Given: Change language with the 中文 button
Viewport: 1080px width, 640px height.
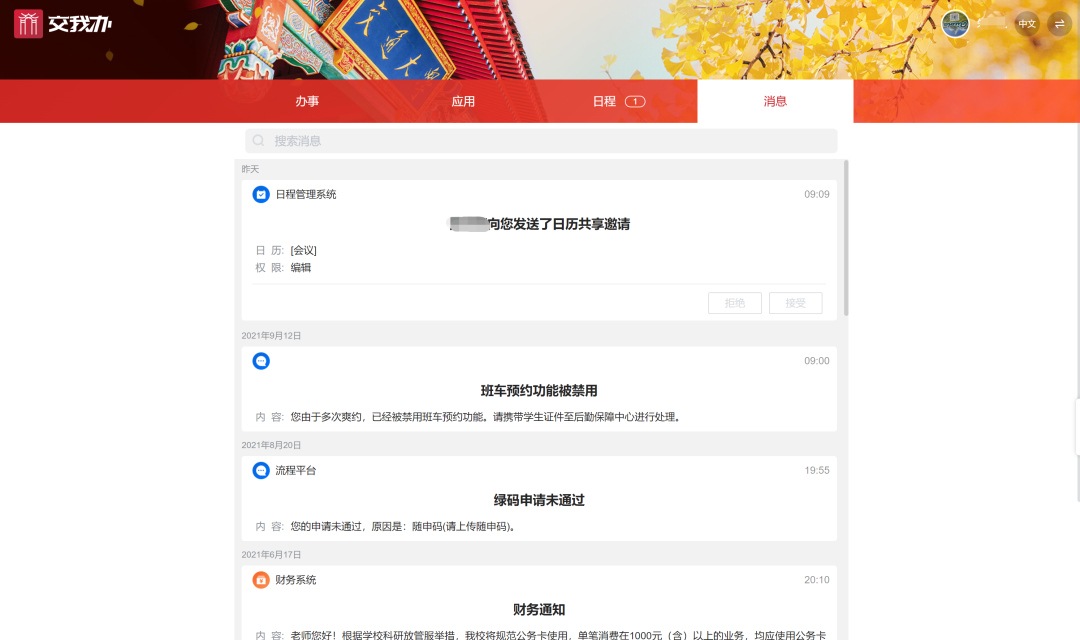Looking at the screenshot, I should coord(1027,24).
